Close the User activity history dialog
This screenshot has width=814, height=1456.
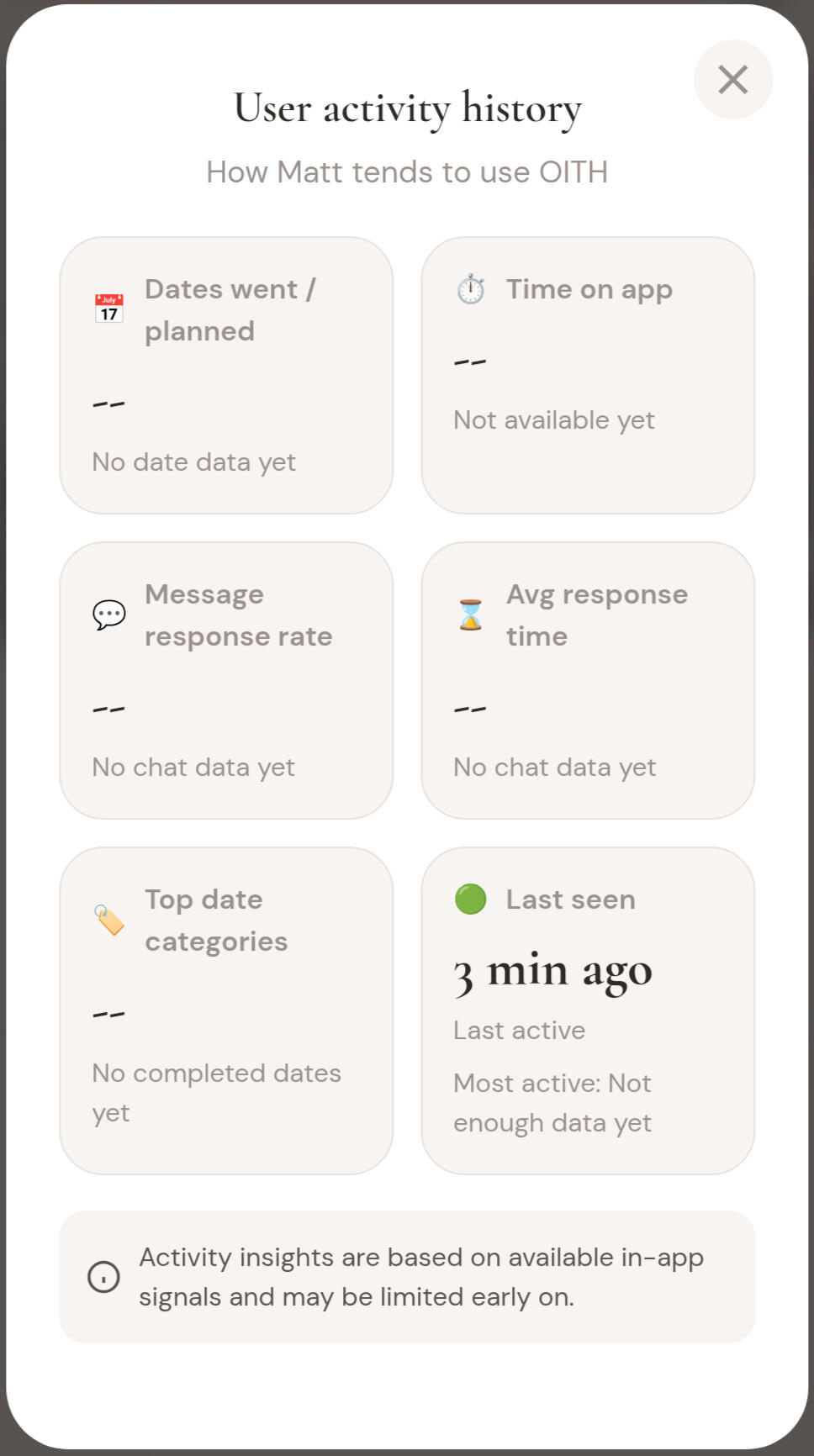pos(732,80)
